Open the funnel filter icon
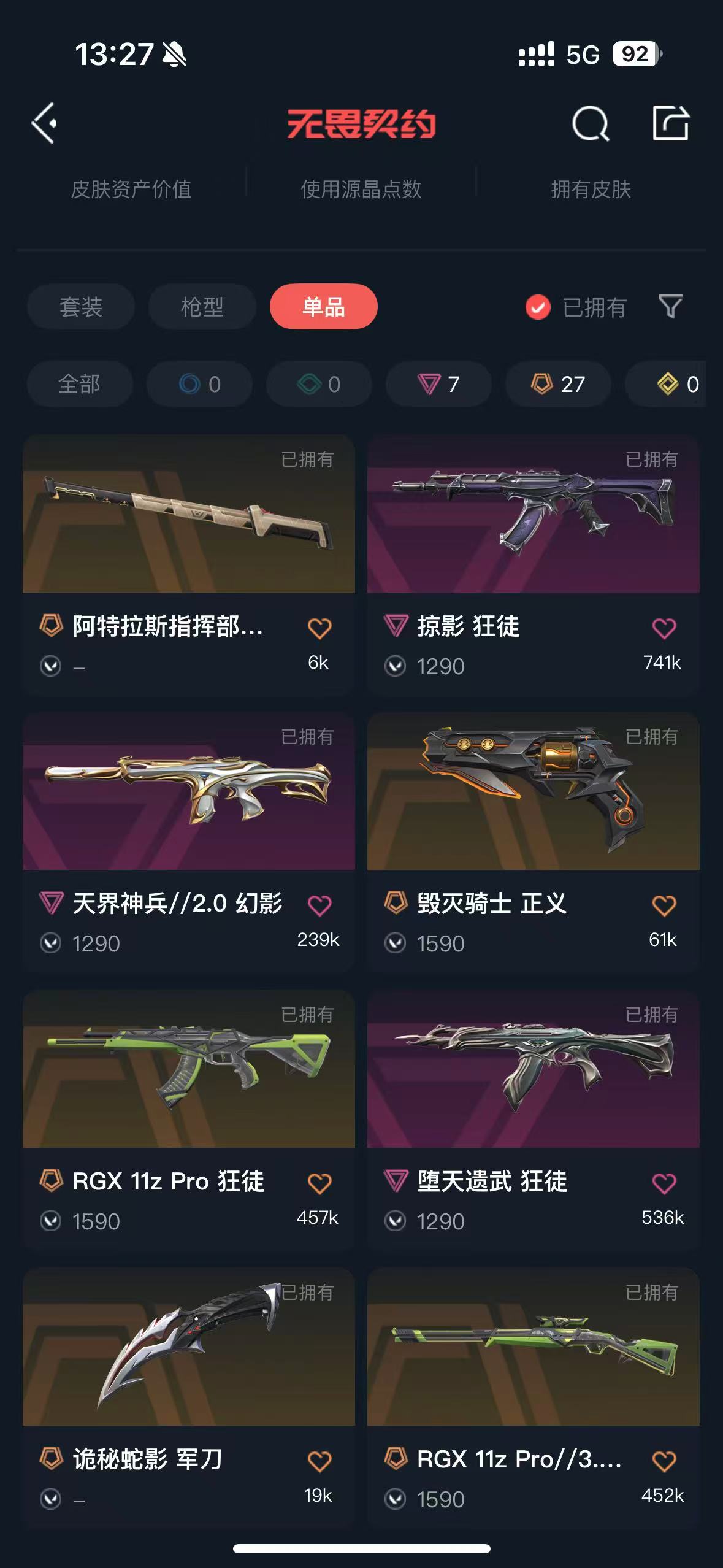723x1568 pixels. click(x=670, y=306)
